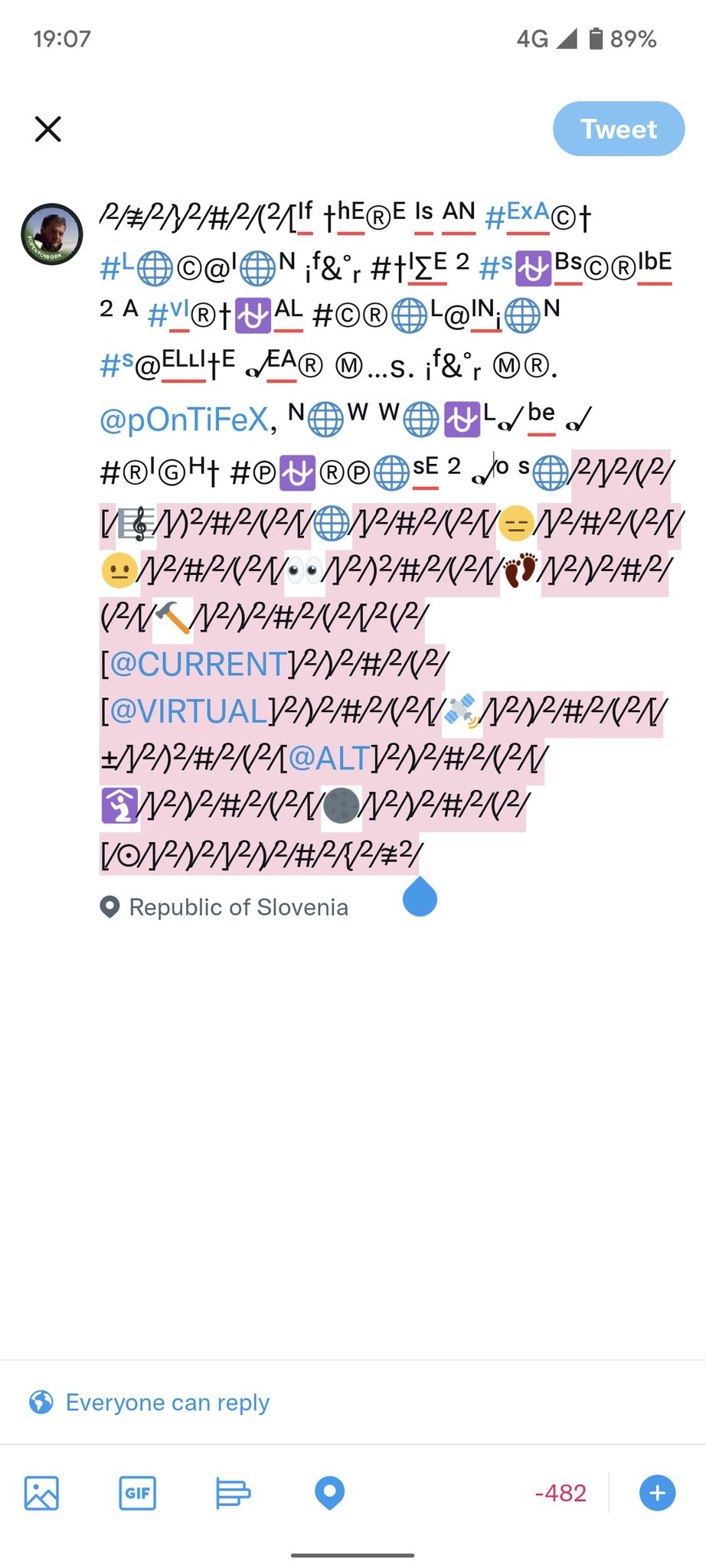
Task: Close the tweet composer
Action: click(x=47, y=129)
